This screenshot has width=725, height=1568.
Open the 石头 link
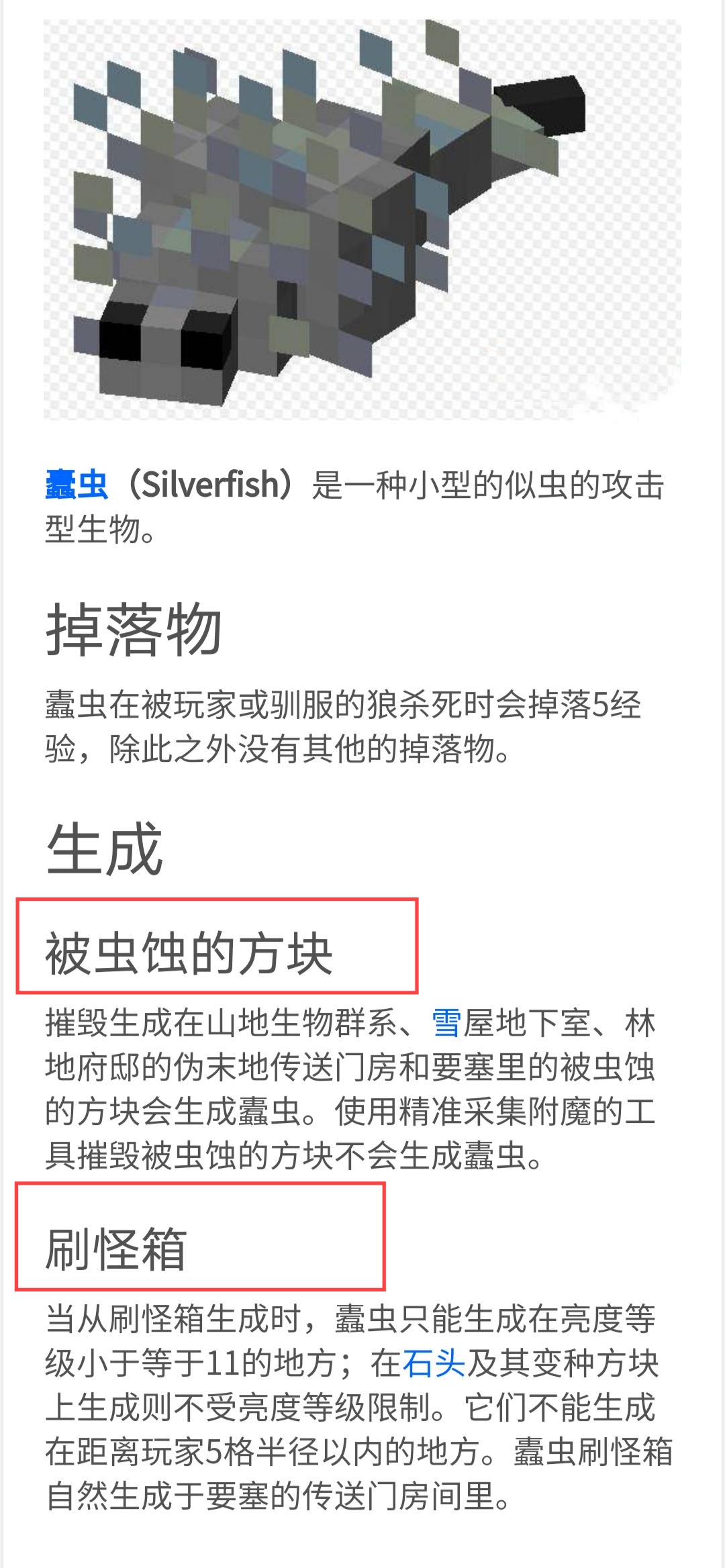click(x=433, y=1364)
